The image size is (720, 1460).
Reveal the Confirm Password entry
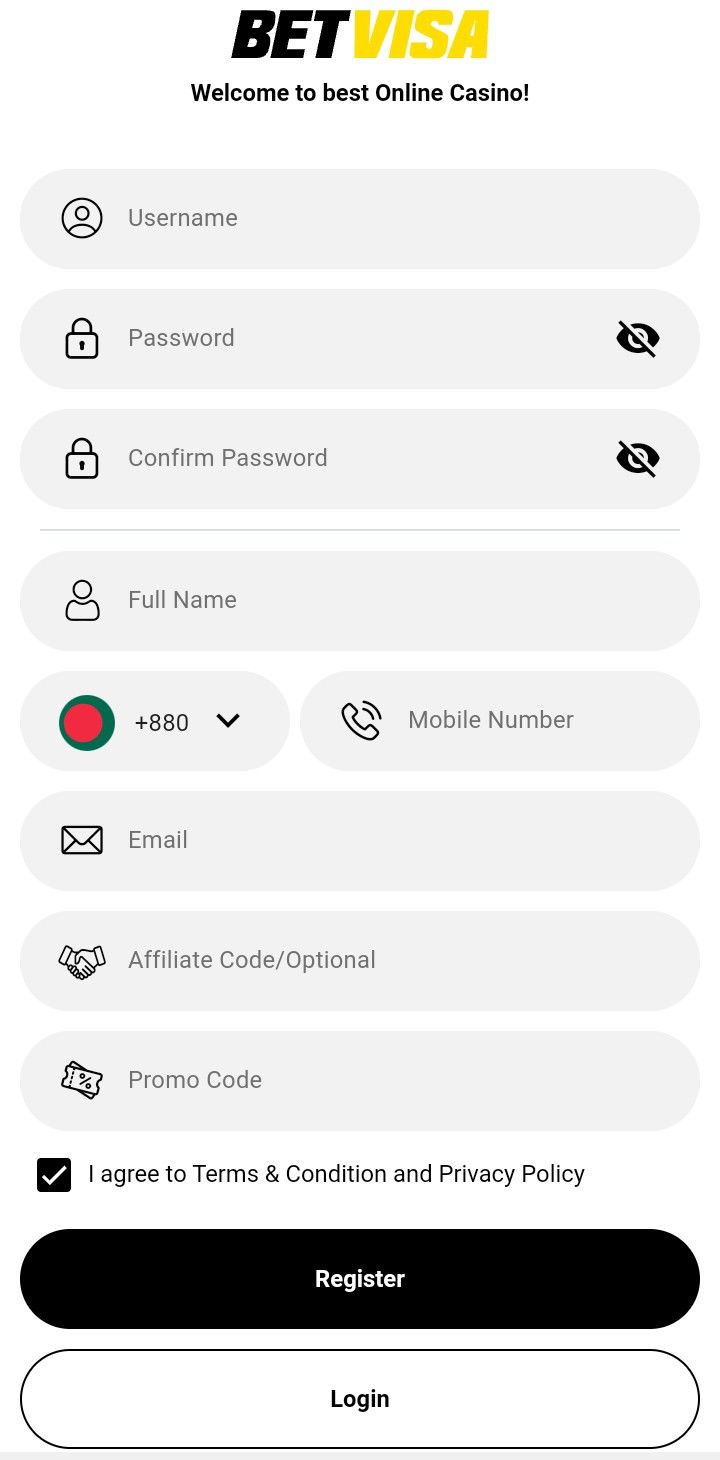pos(637,459)
